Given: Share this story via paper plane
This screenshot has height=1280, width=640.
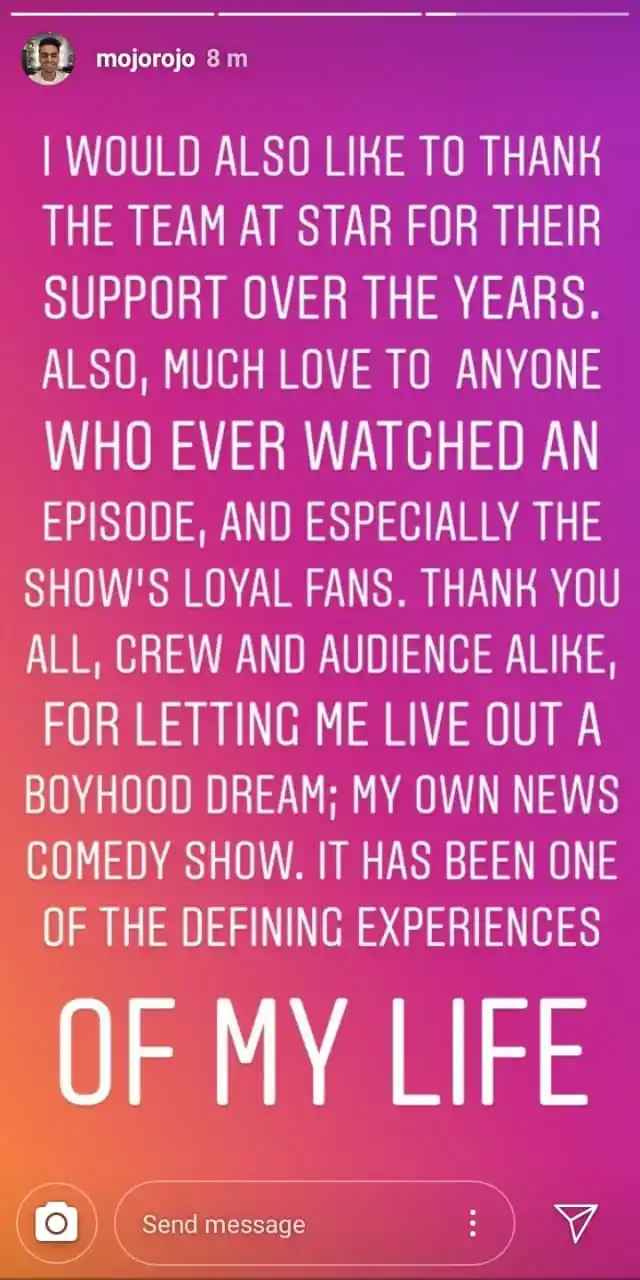Looking at the screenshot, I should [x=575, y=1222].
